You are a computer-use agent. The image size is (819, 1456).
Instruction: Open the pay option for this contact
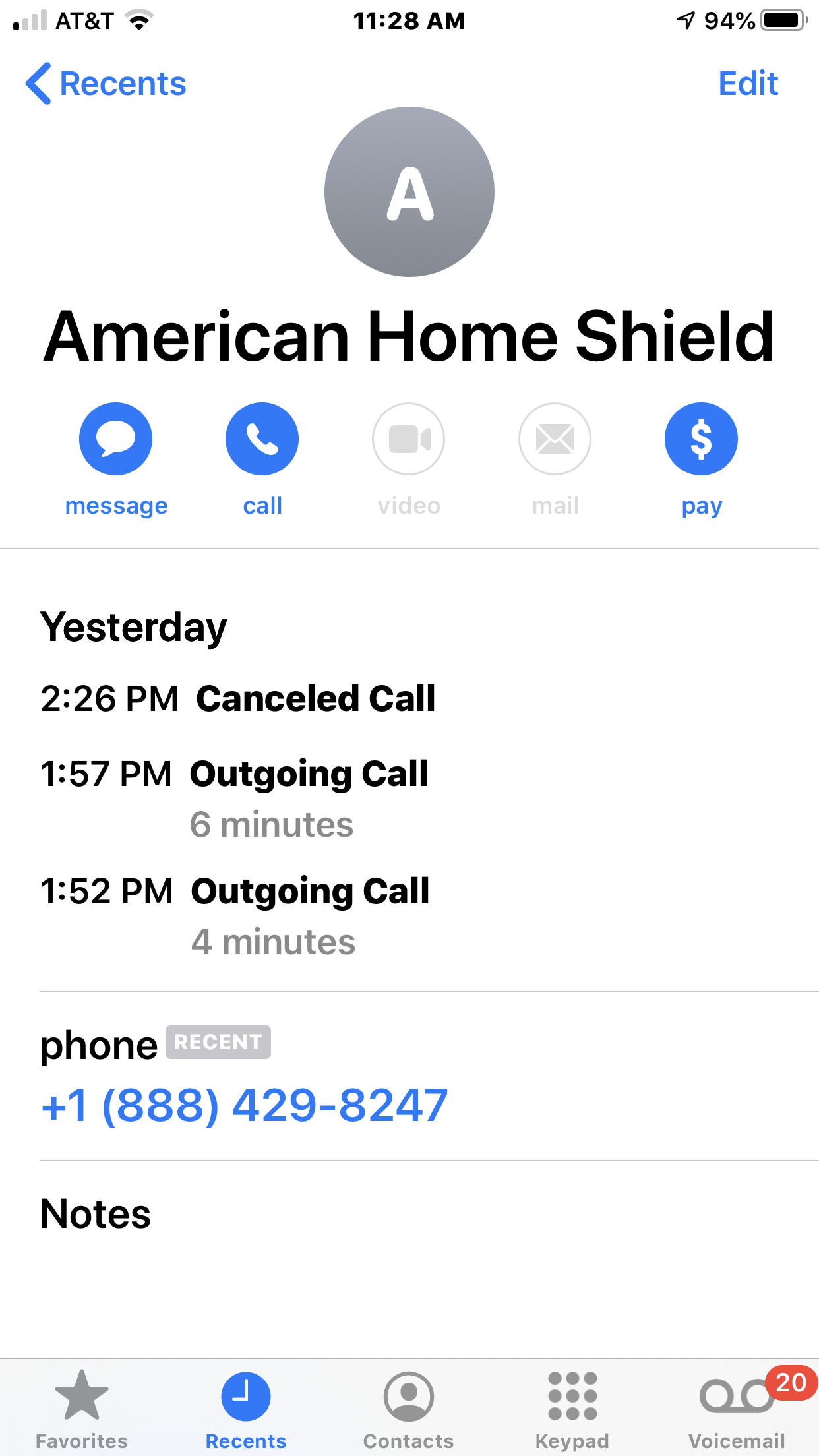[x=701, y=440]
